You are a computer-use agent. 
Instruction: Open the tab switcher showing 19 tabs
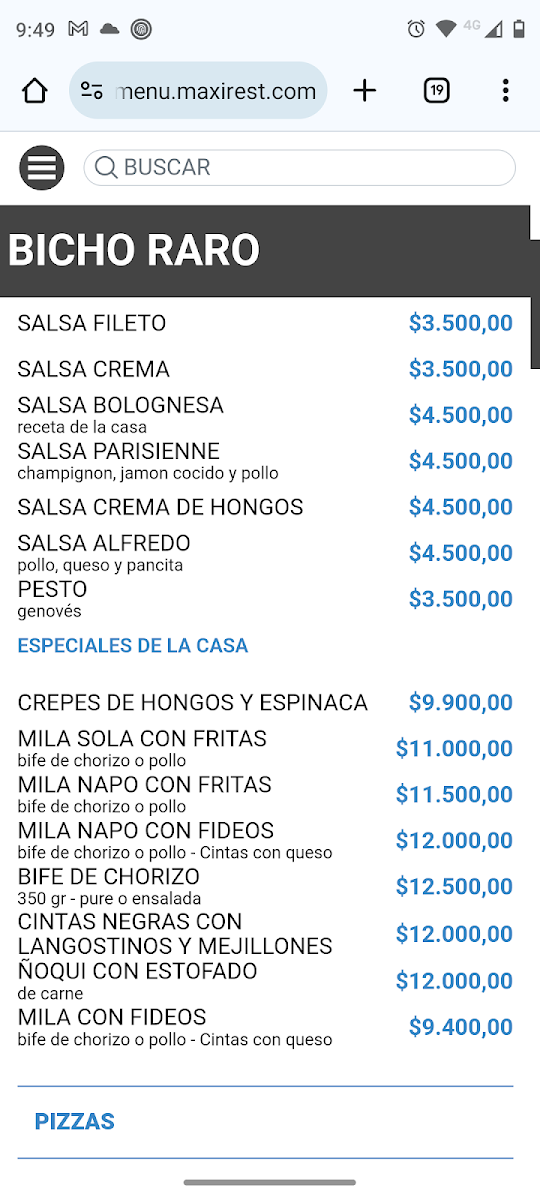(436, 91)
